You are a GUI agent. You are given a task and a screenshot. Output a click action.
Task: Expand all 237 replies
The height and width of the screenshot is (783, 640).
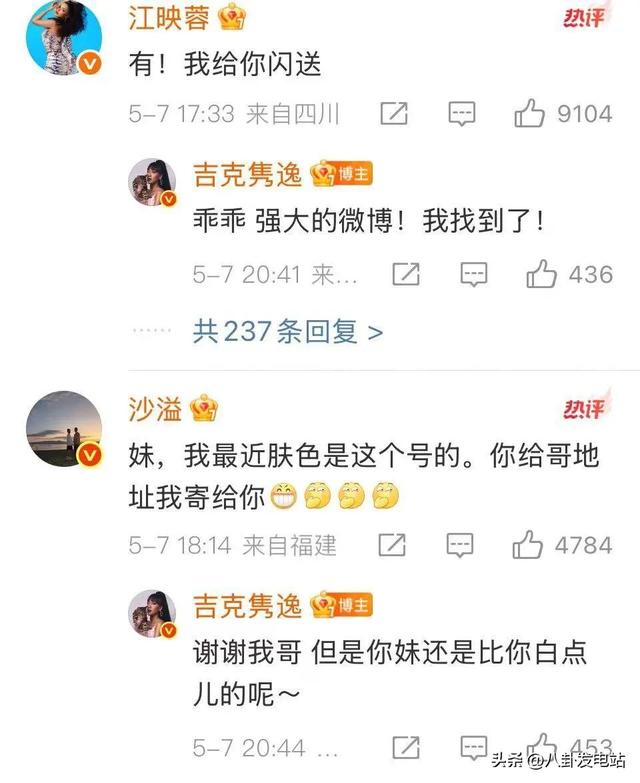(287, 331)
